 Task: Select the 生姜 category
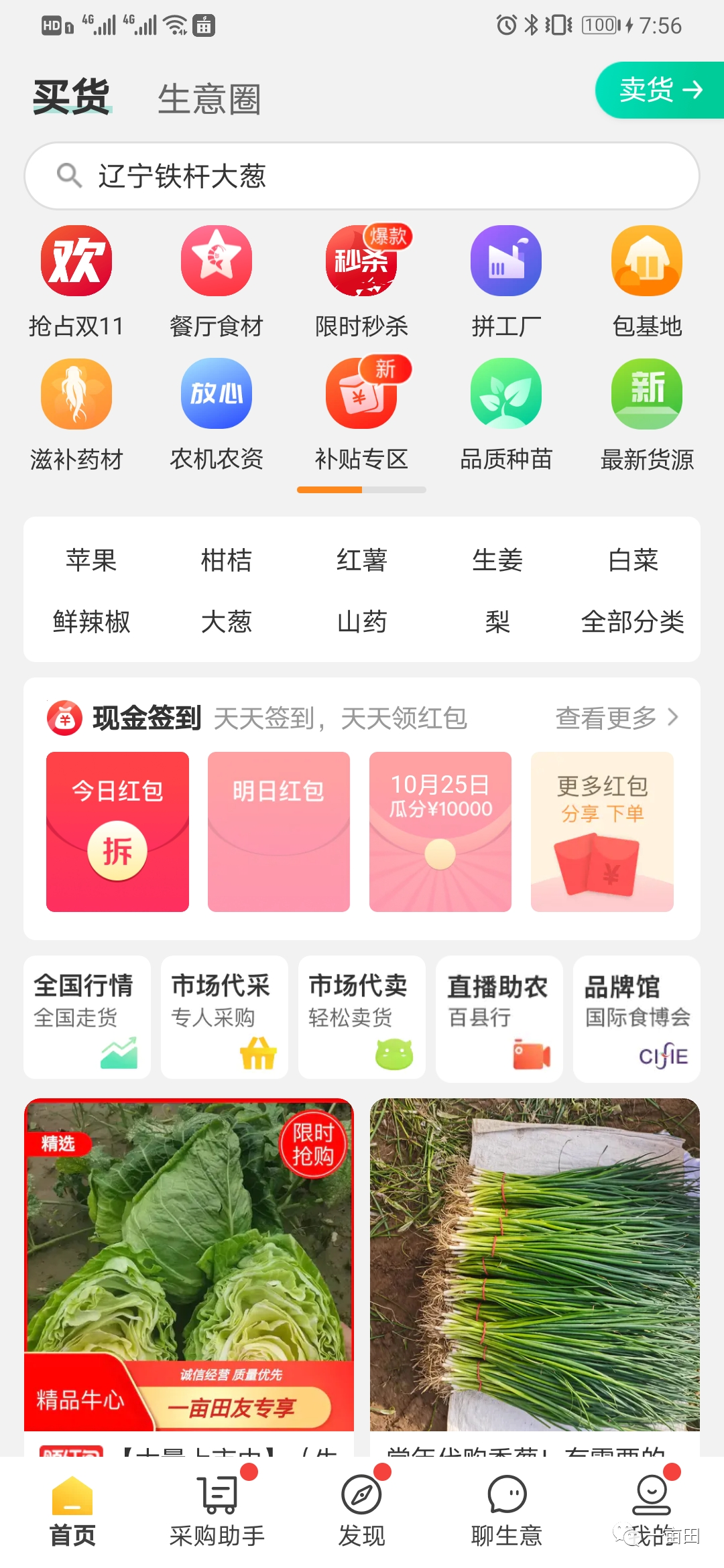click(497, 560)
